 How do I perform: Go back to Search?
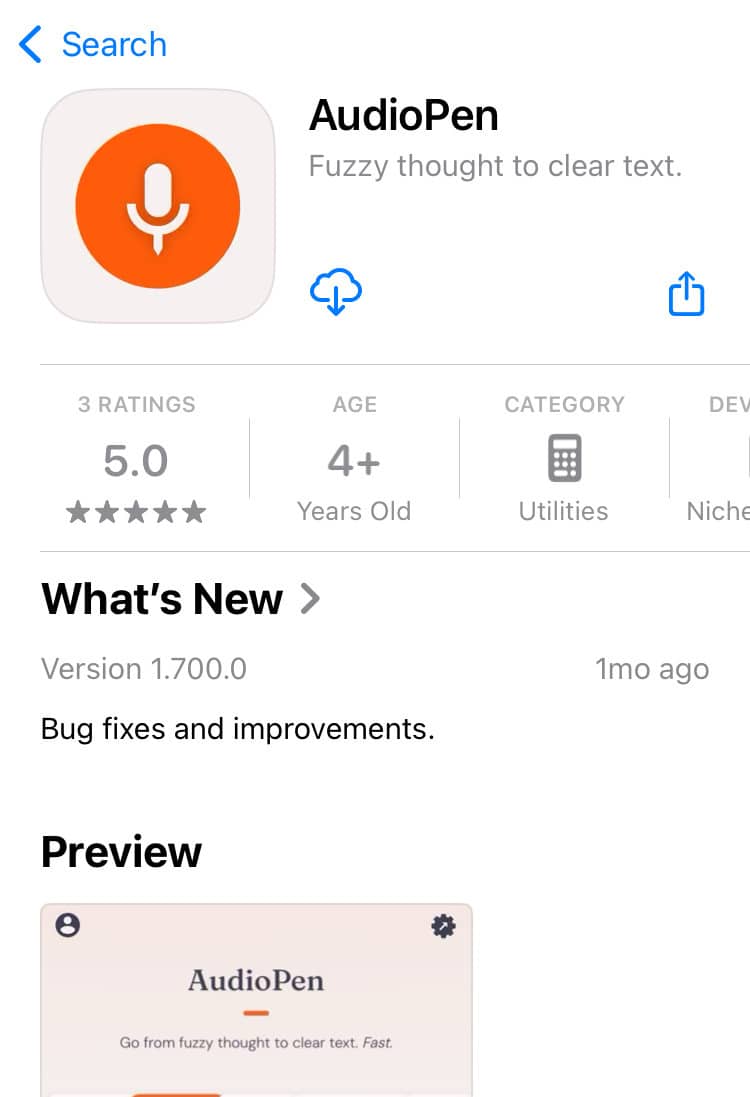pyautogui.click(x=93, y=45)
